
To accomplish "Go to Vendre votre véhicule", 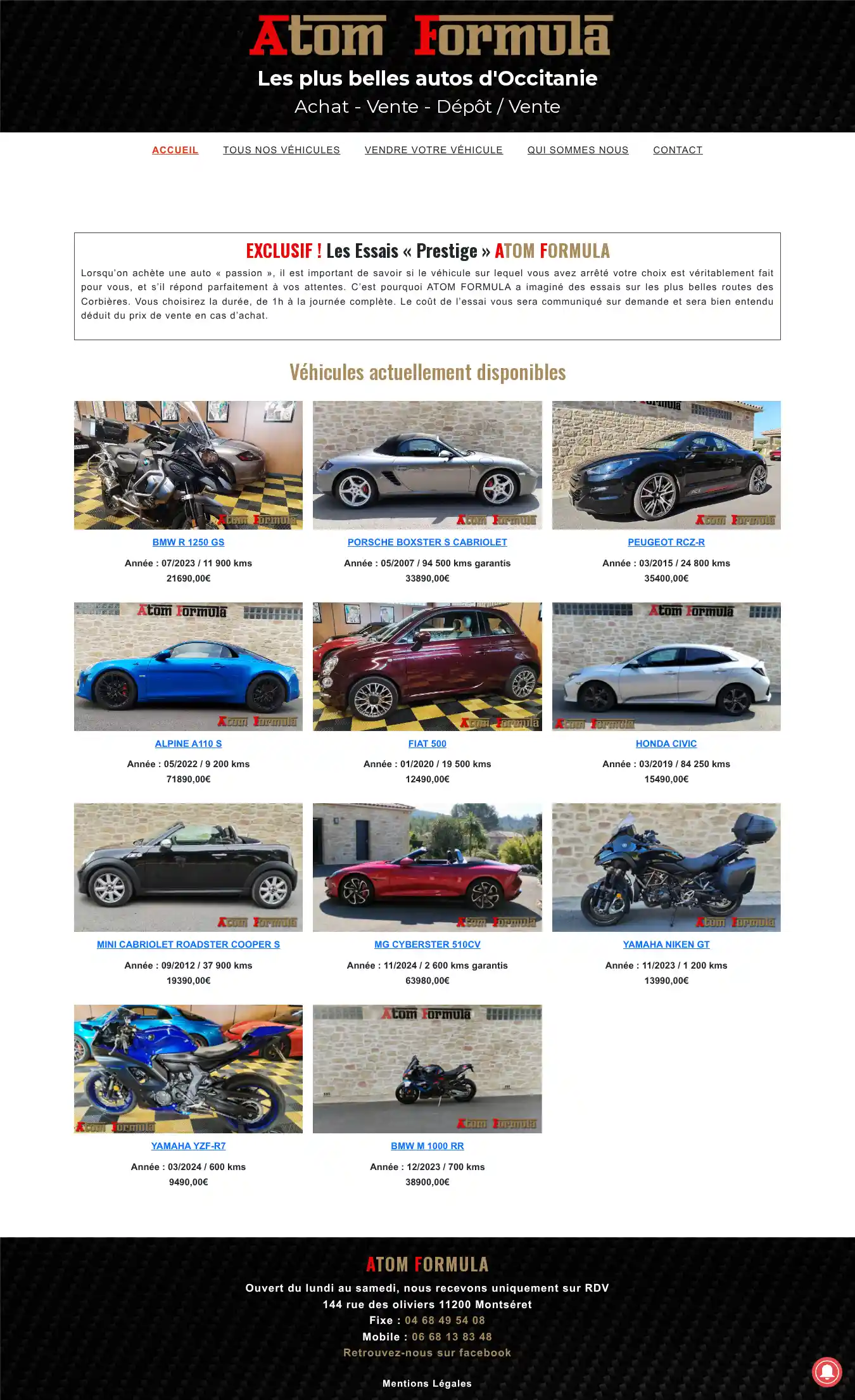I will (433, 150).
